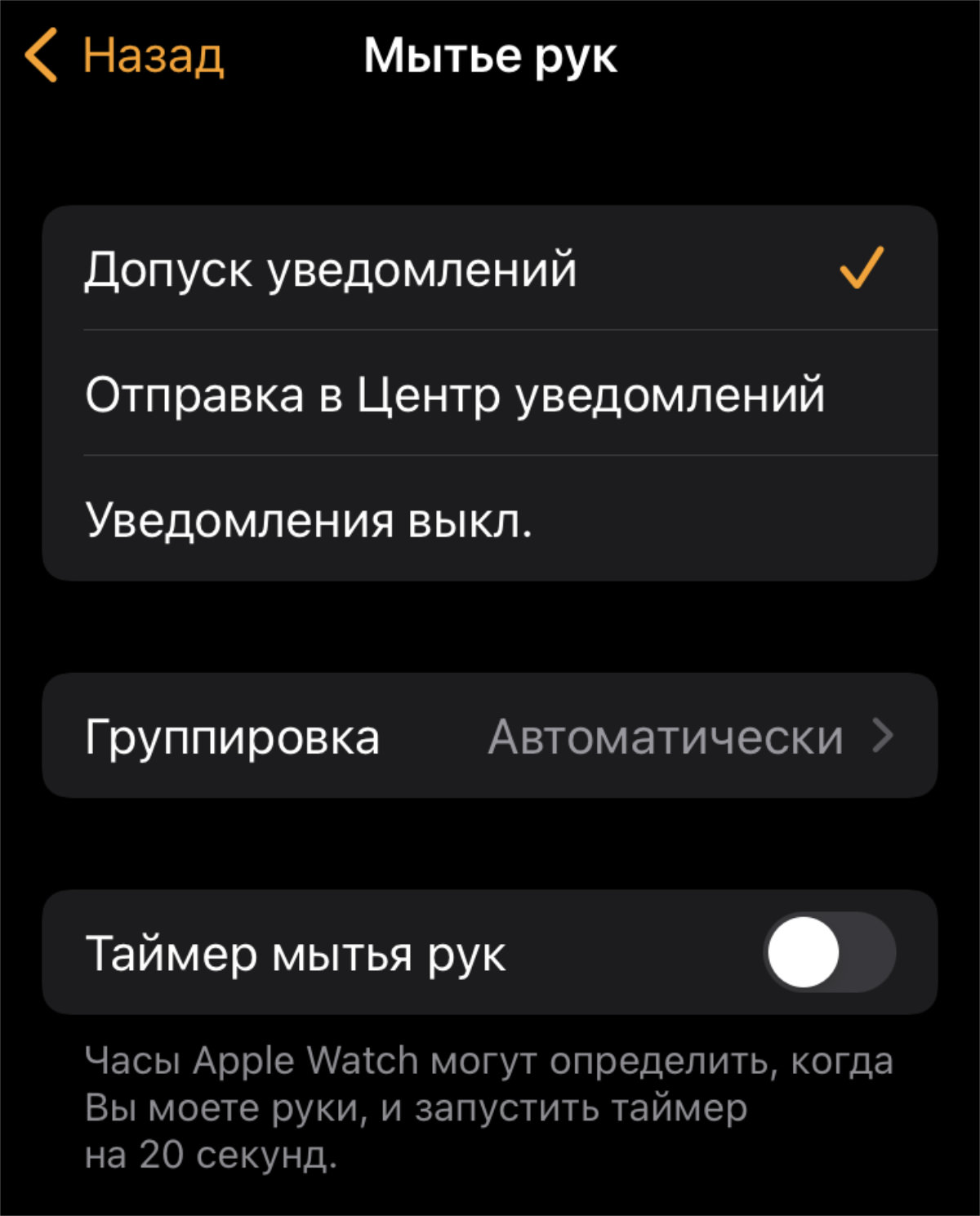
Task: Go back via the Назад button
Action: click(x=127, y=56)
